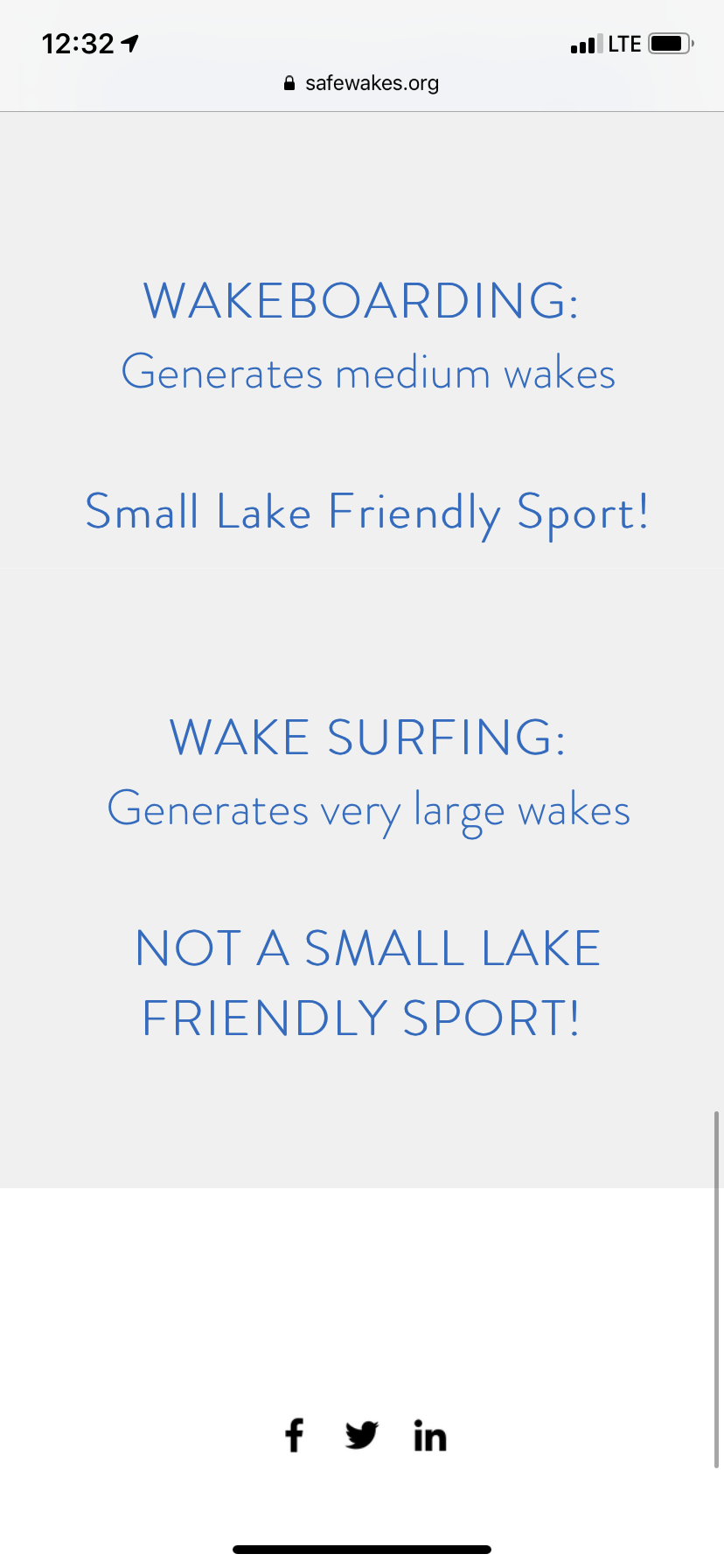Screen dimensions: 724x1568
Task: Open the Facebook page link
Action: pos(295,1435)
